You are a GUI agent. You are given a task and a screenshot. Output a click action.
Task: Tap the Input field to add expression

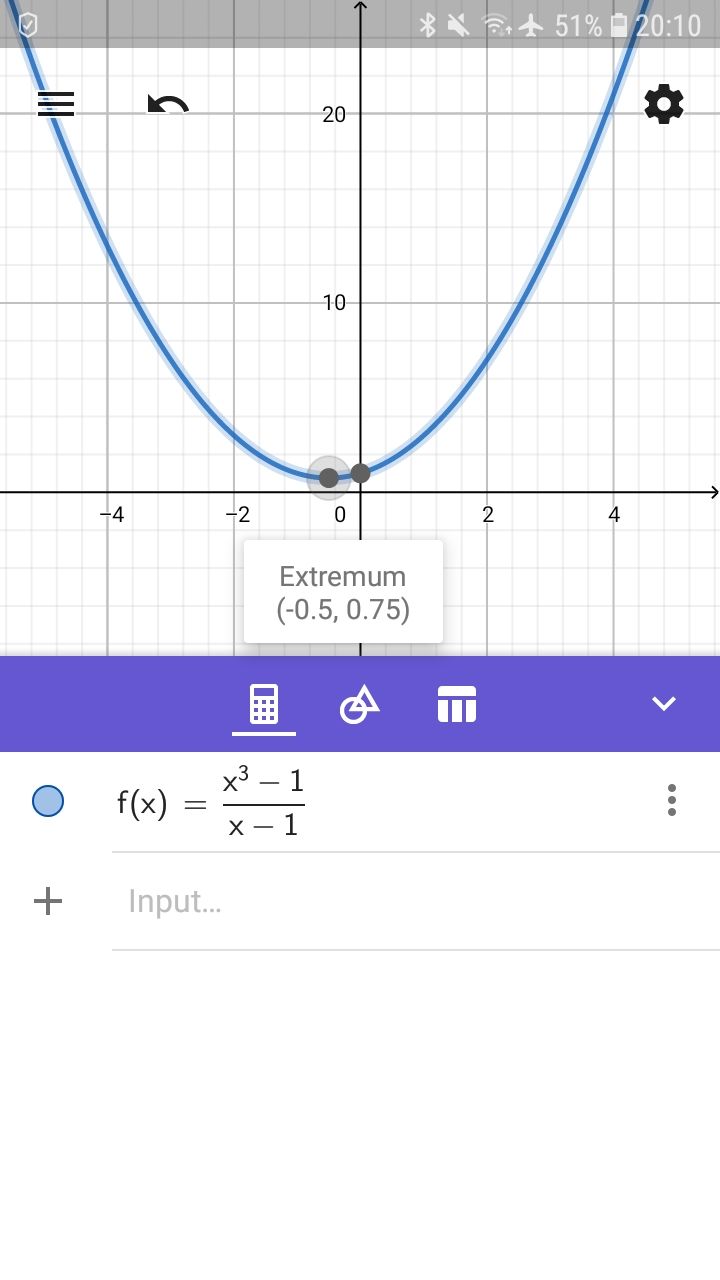point(400,902)
